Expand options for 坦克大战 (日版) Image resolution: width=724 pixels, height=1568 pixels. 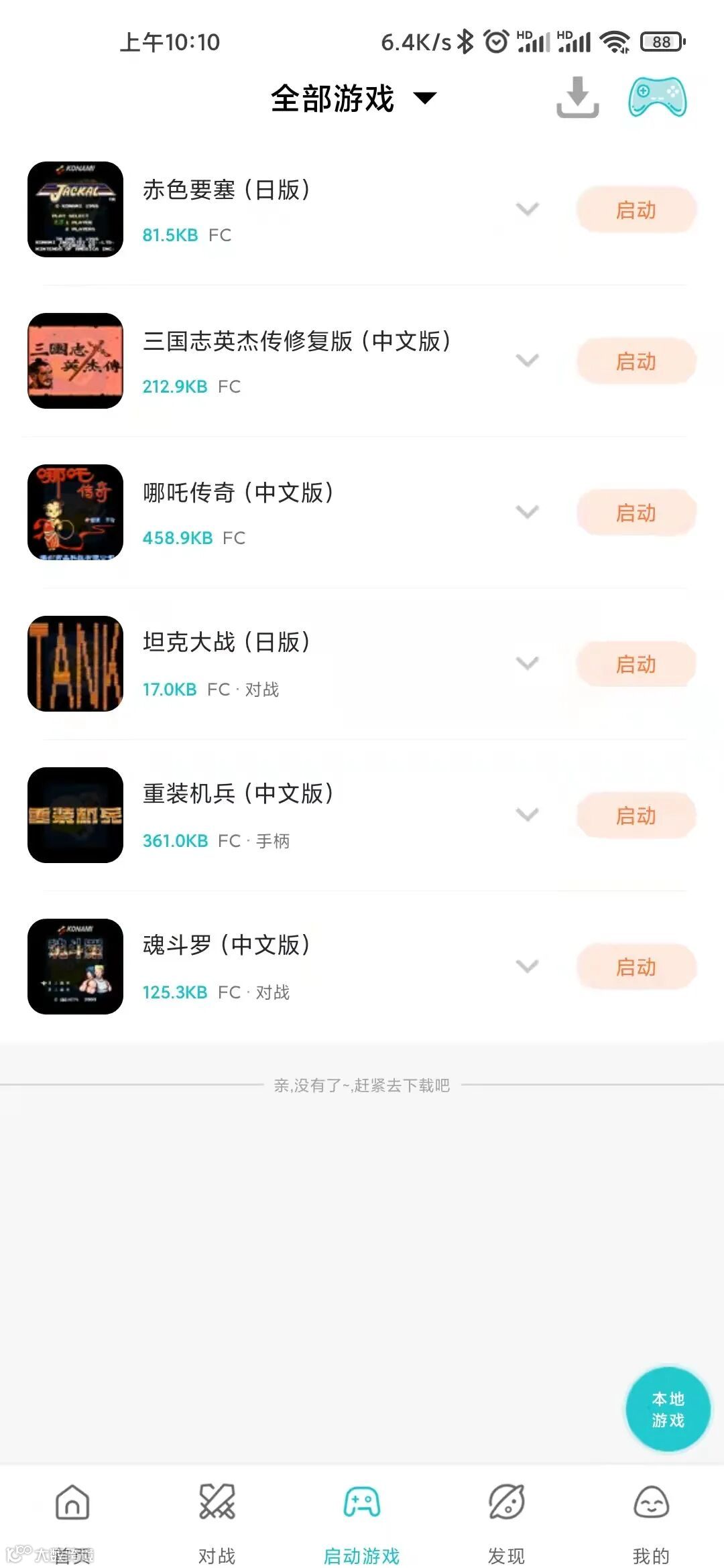coord(528,664)
